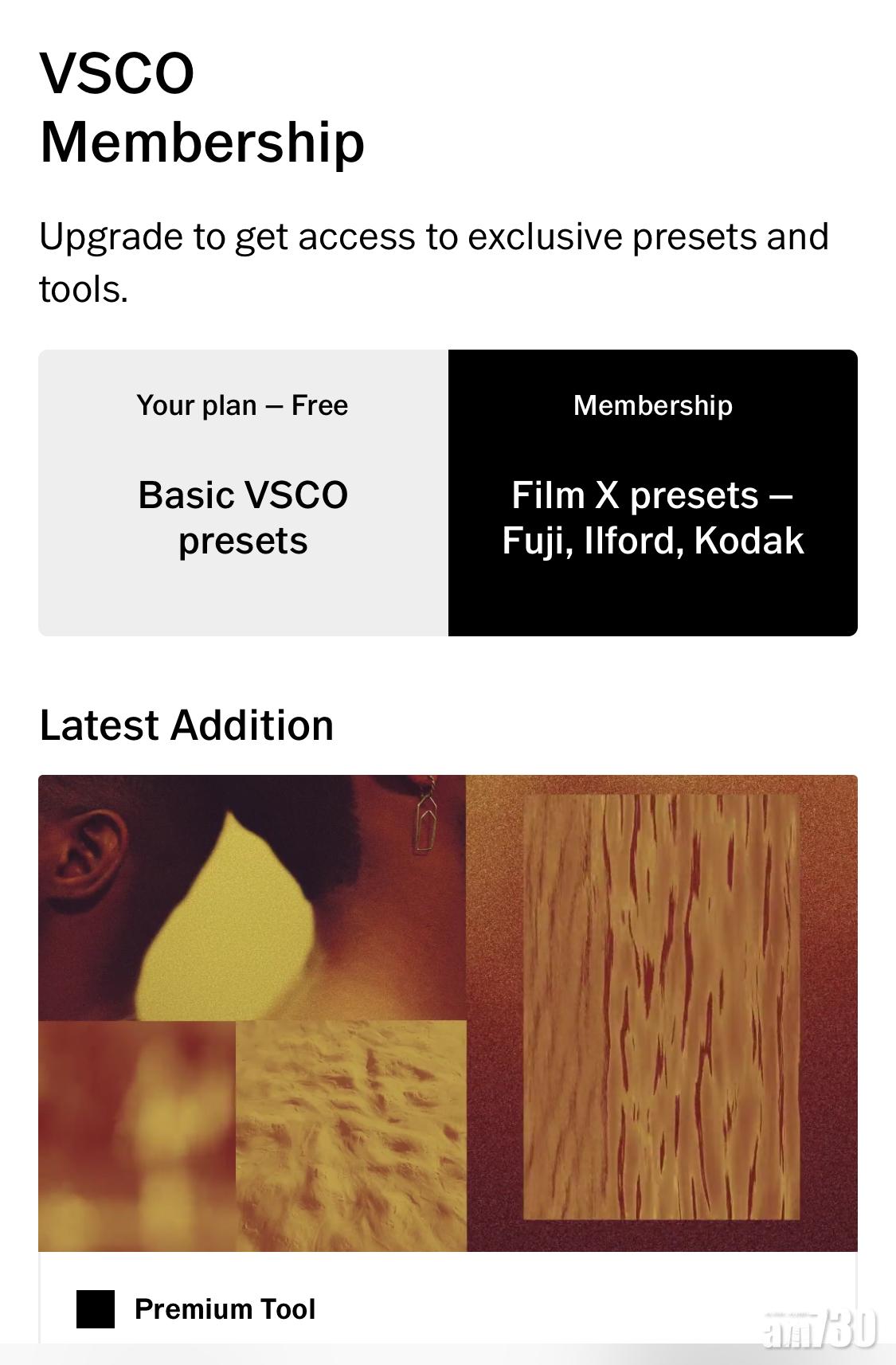Screen dimensions: 896x1365
Task: Select the free Basic VSCO presets plan
Action: (243, 492)
